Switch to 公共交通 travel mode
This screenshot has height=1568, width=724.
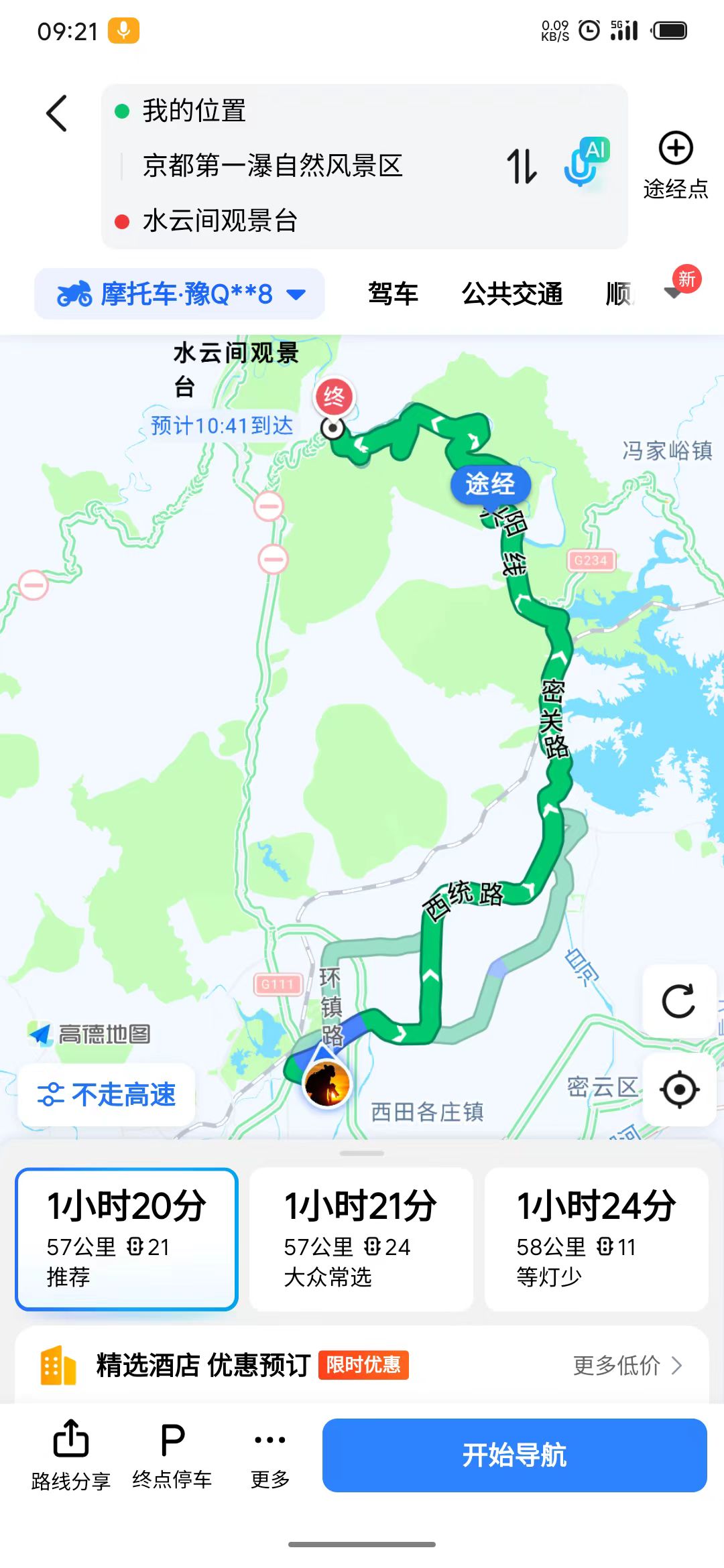[512, 293]
